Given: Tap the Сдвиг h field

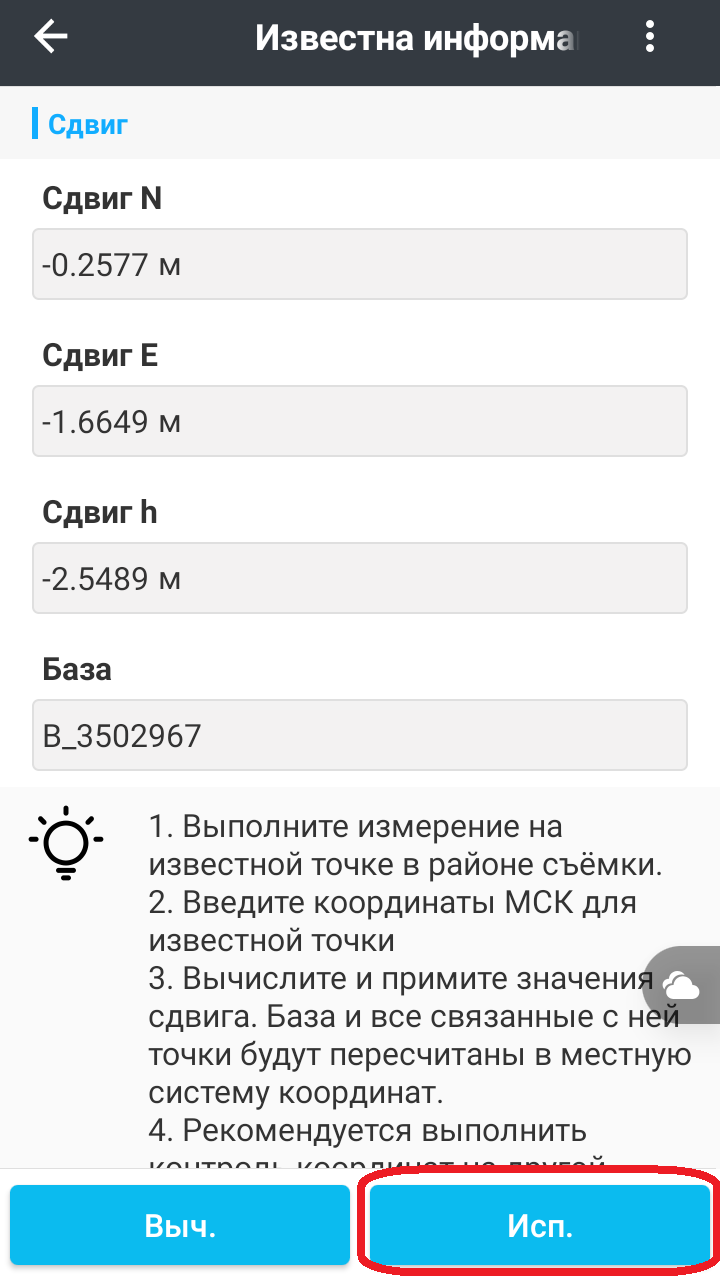Looking at the screenshot, I should [359, 578].
